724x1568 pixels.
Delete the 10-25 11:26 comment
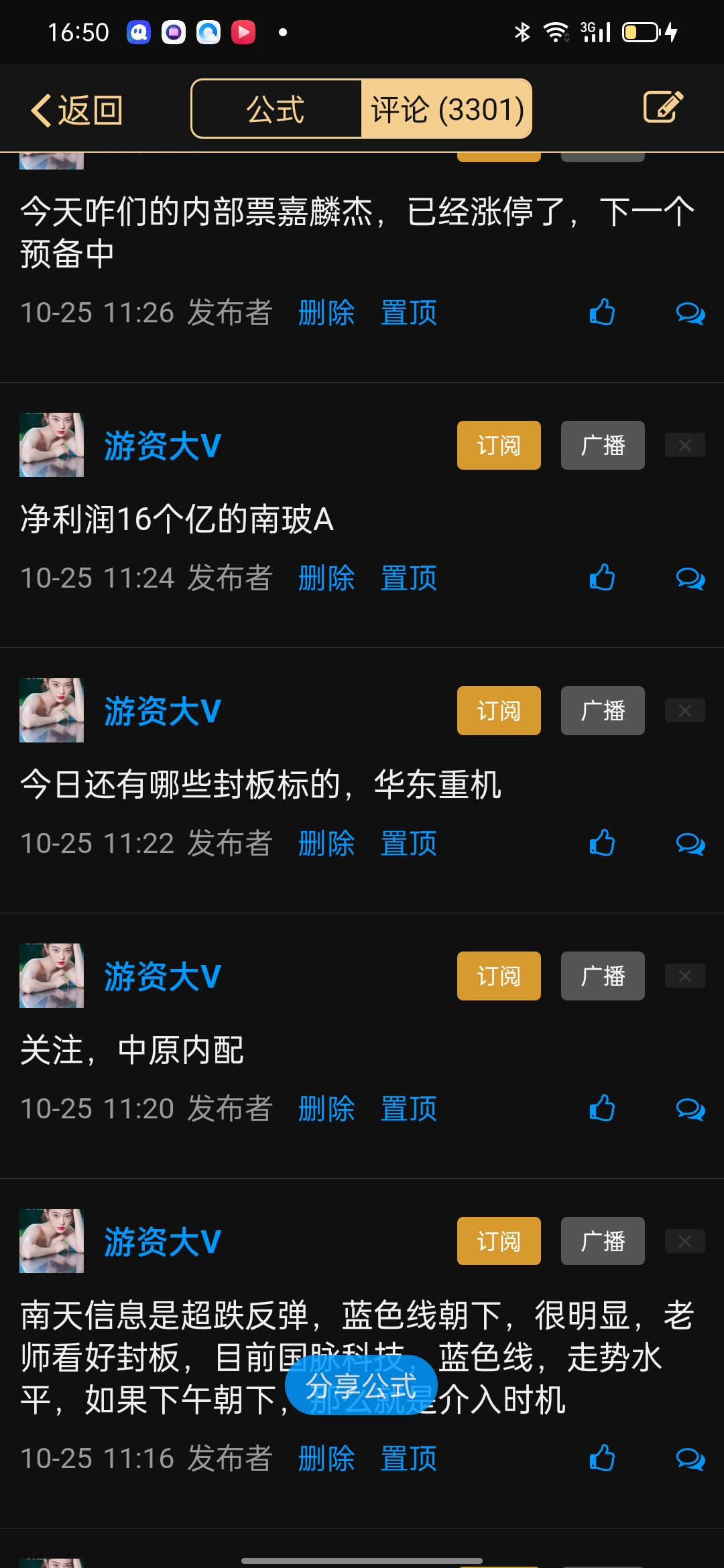pos(326,313)
